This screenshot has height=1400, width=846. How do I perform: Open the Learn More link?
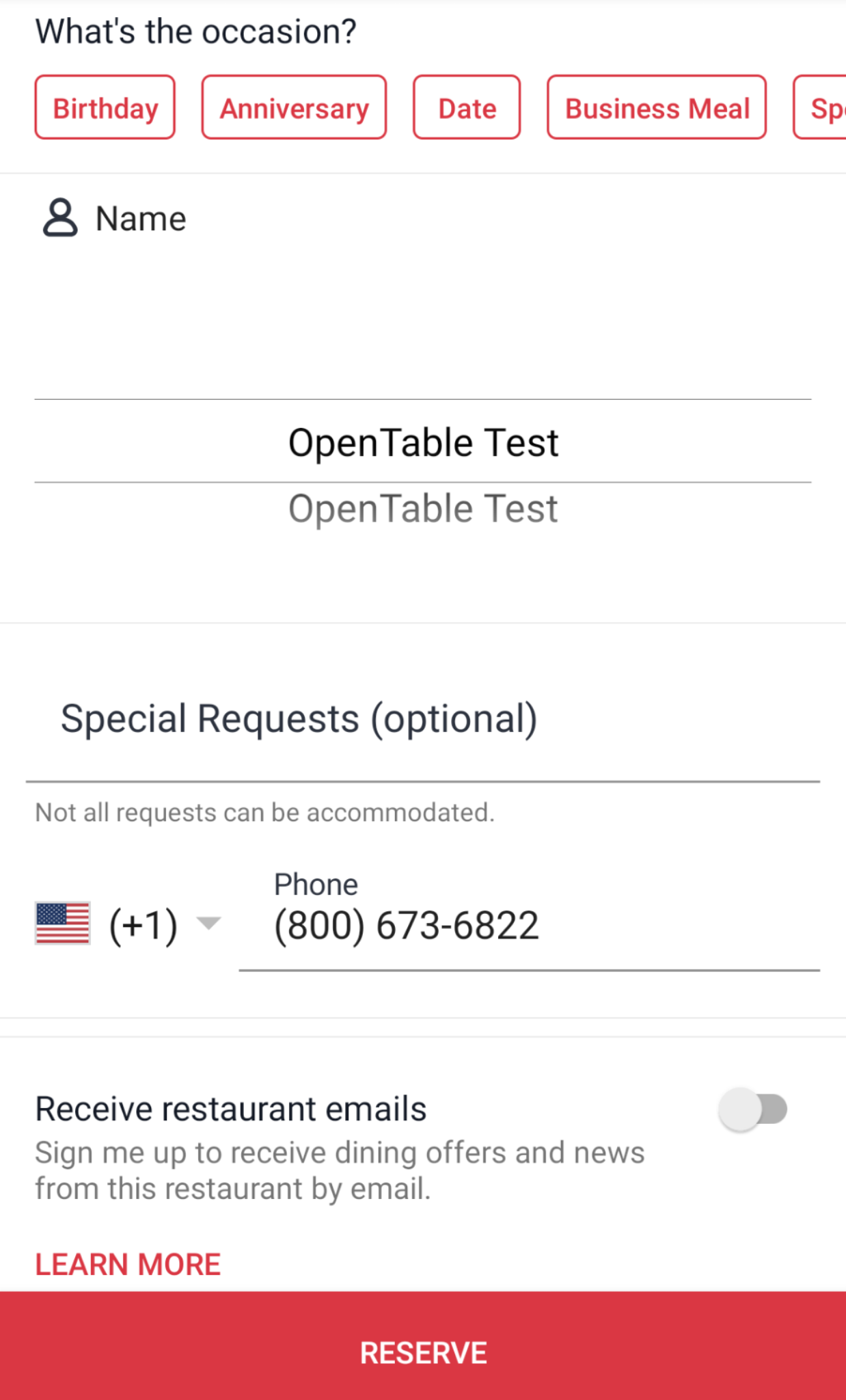[128, 1265]
